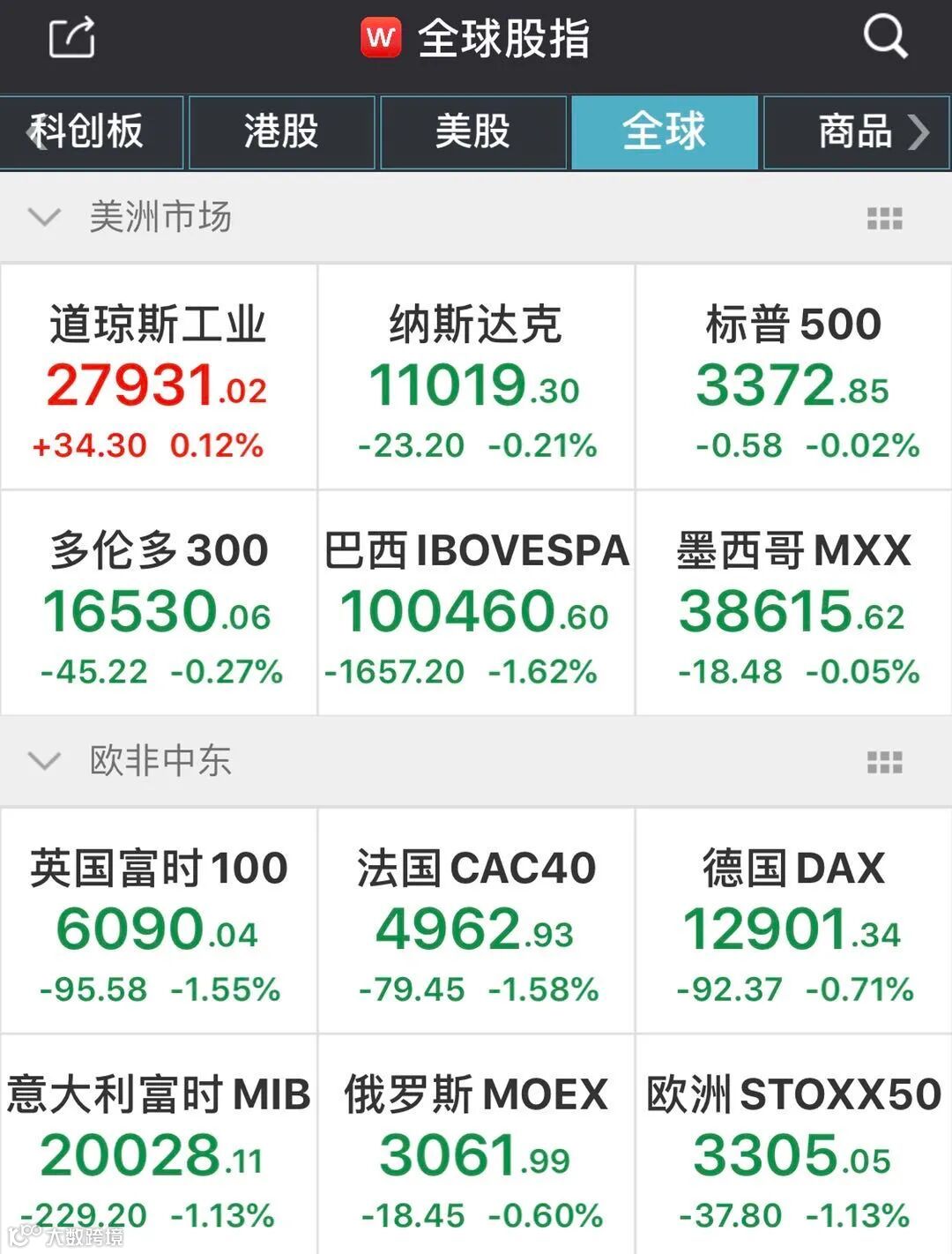Collapse the 美洲市场 section

click(44, 217)
